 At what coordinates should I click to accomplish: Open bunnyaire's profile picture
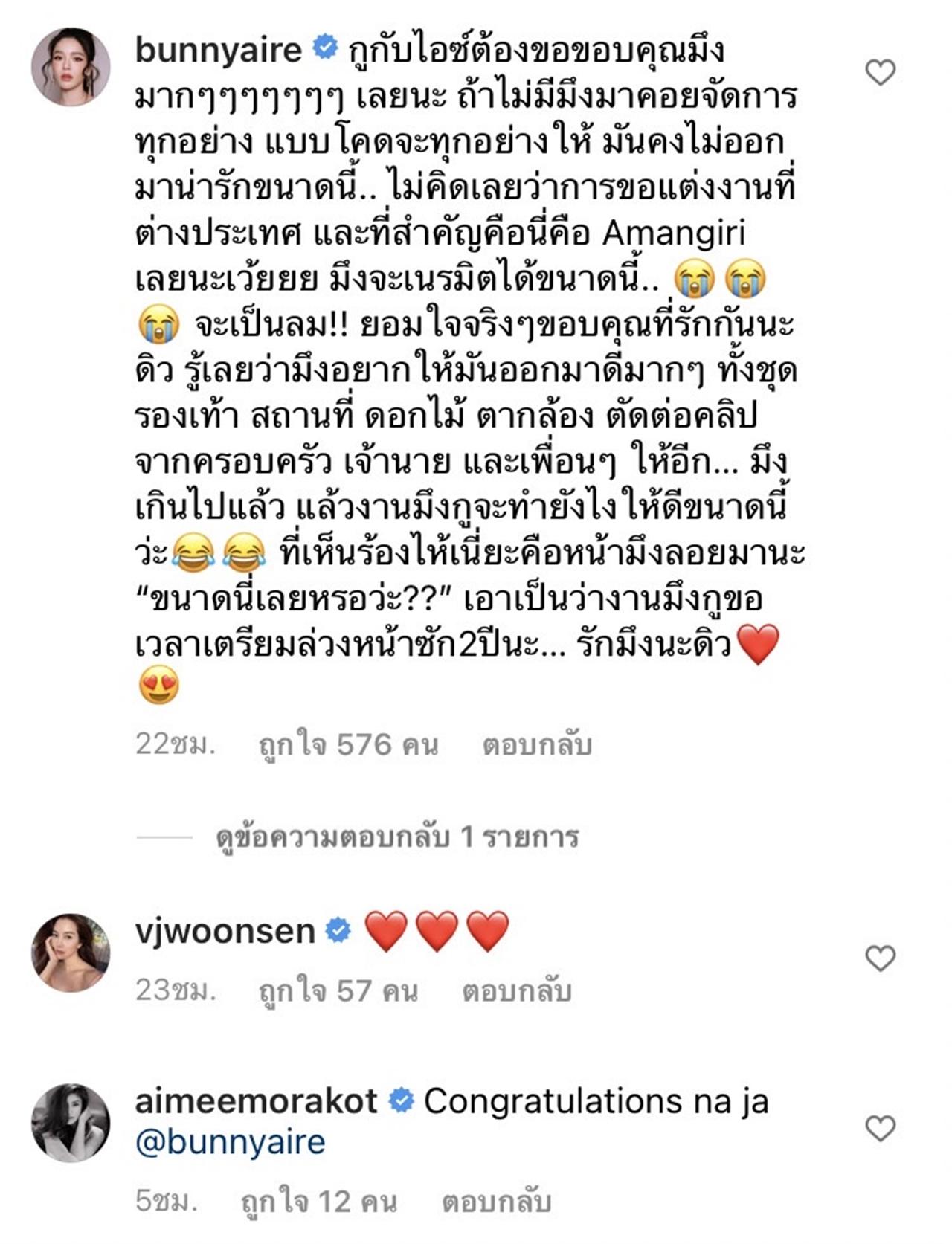(71, 67)
